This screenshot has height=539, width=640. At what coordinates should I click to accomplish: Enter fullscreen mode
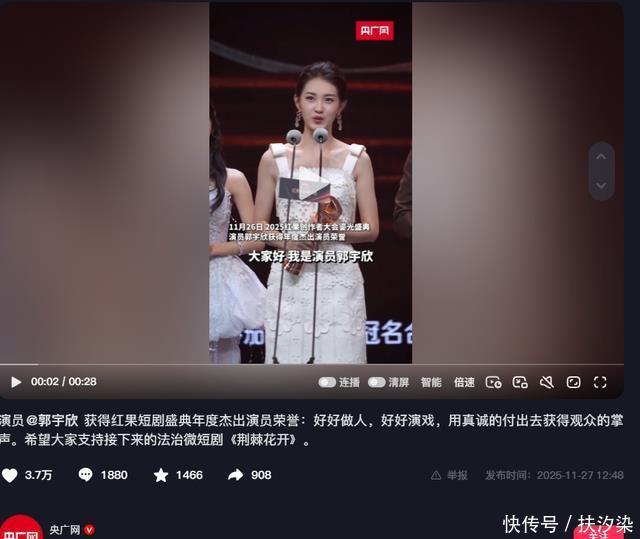point(600,382)
